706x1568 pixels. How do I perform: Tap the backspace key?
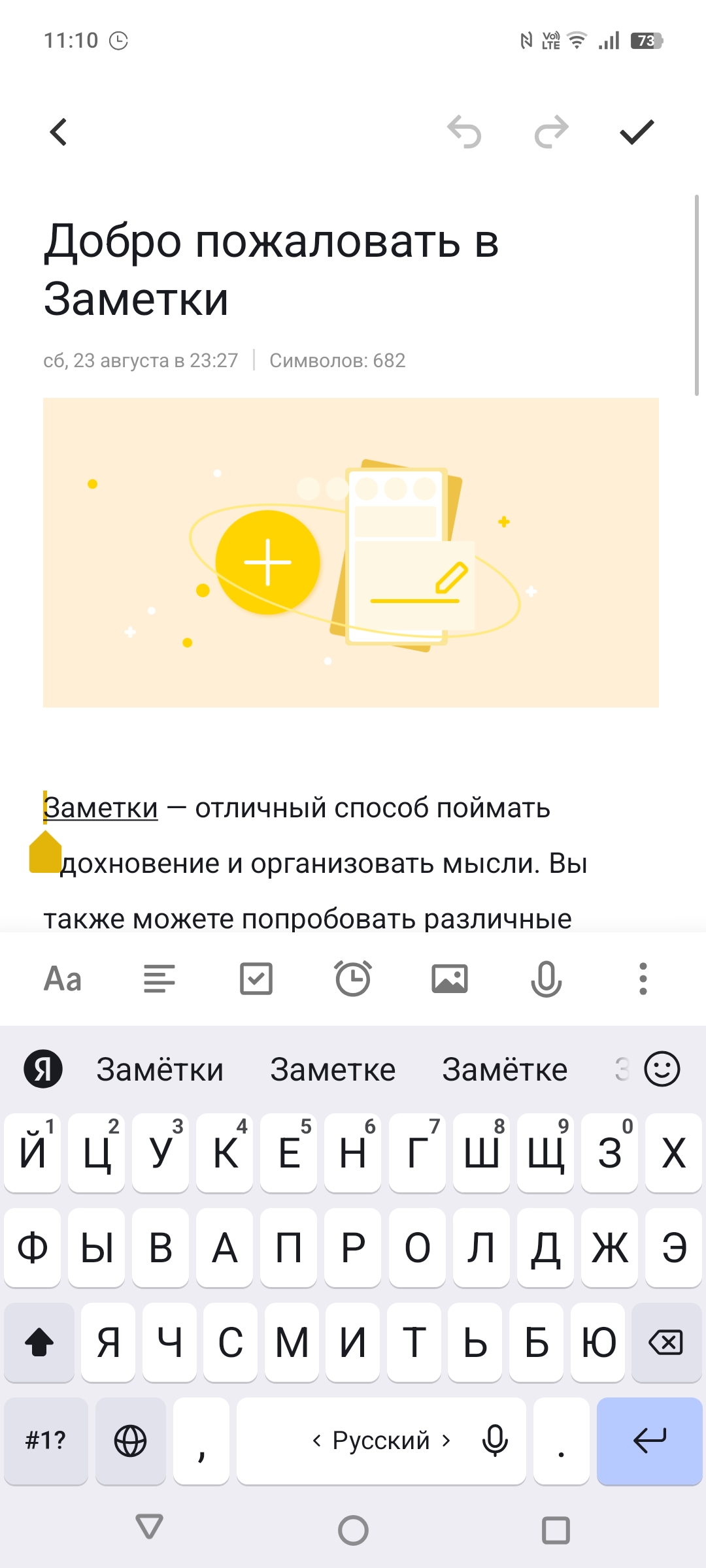[x=666, y=1343]
